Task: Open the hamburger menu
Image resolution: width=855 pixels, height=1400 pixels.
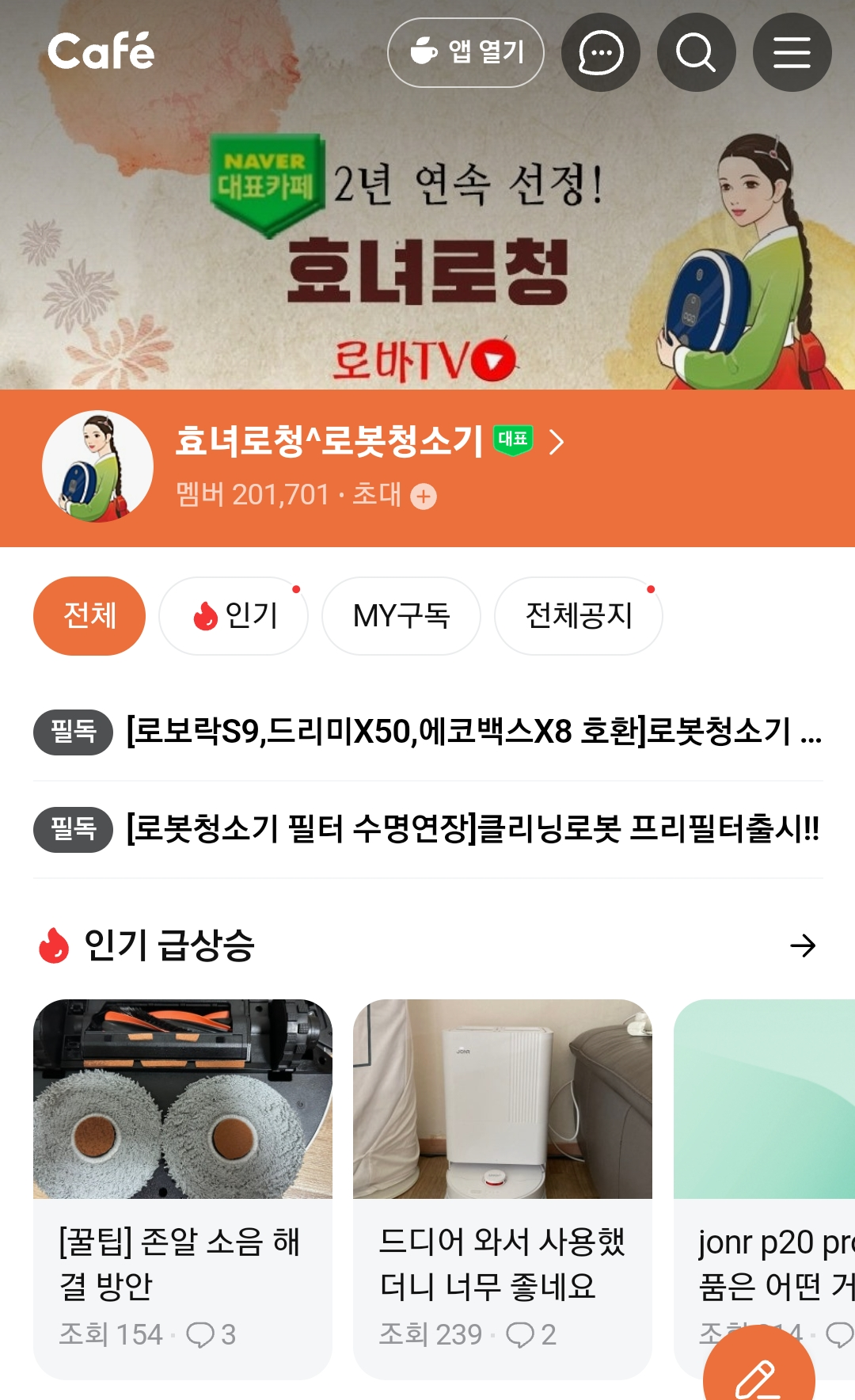Action: click(792, 52)
